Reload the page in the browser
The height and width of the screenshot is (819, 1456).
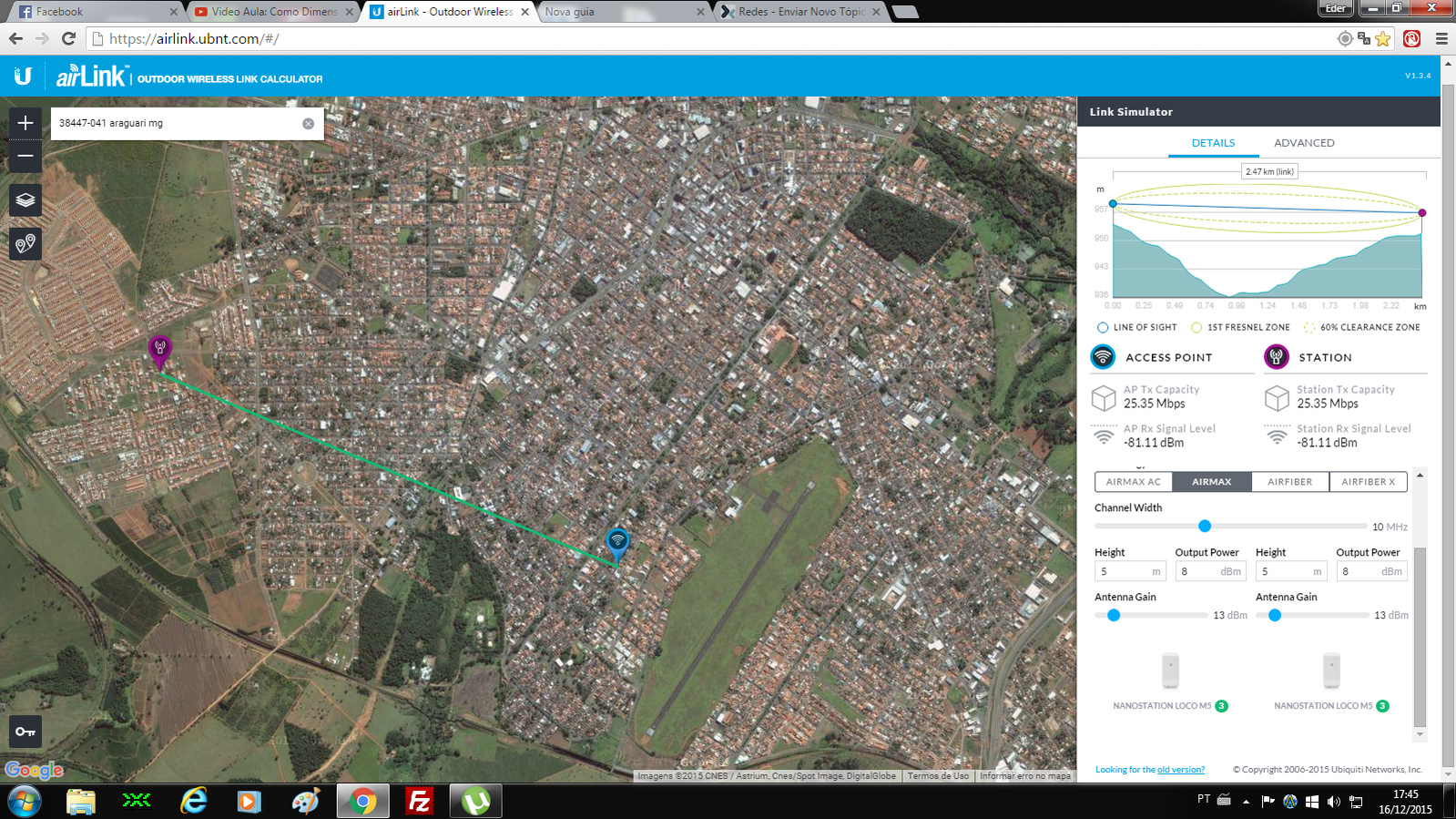(x=68, y=38)
